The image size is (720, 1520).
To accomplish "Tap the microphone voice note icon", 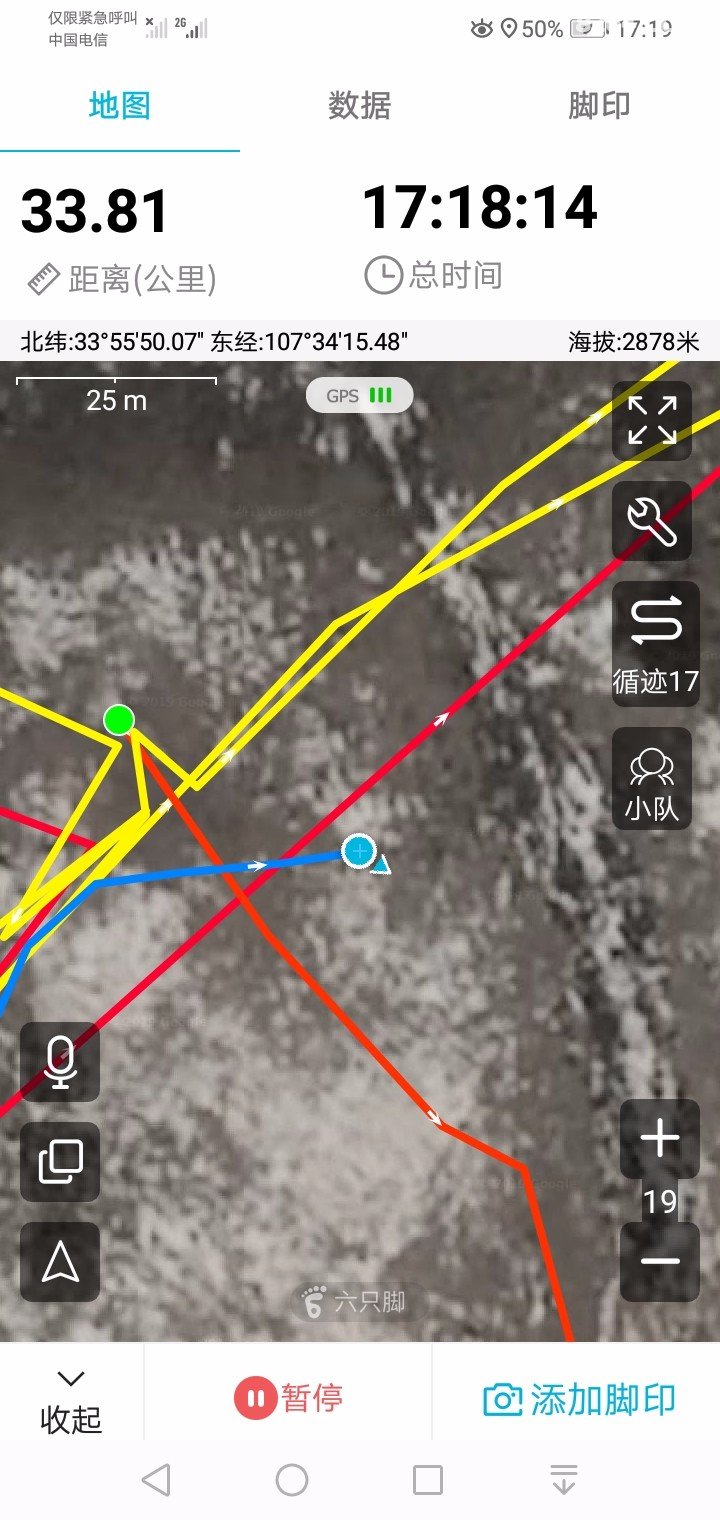I will coord(60,1062).
